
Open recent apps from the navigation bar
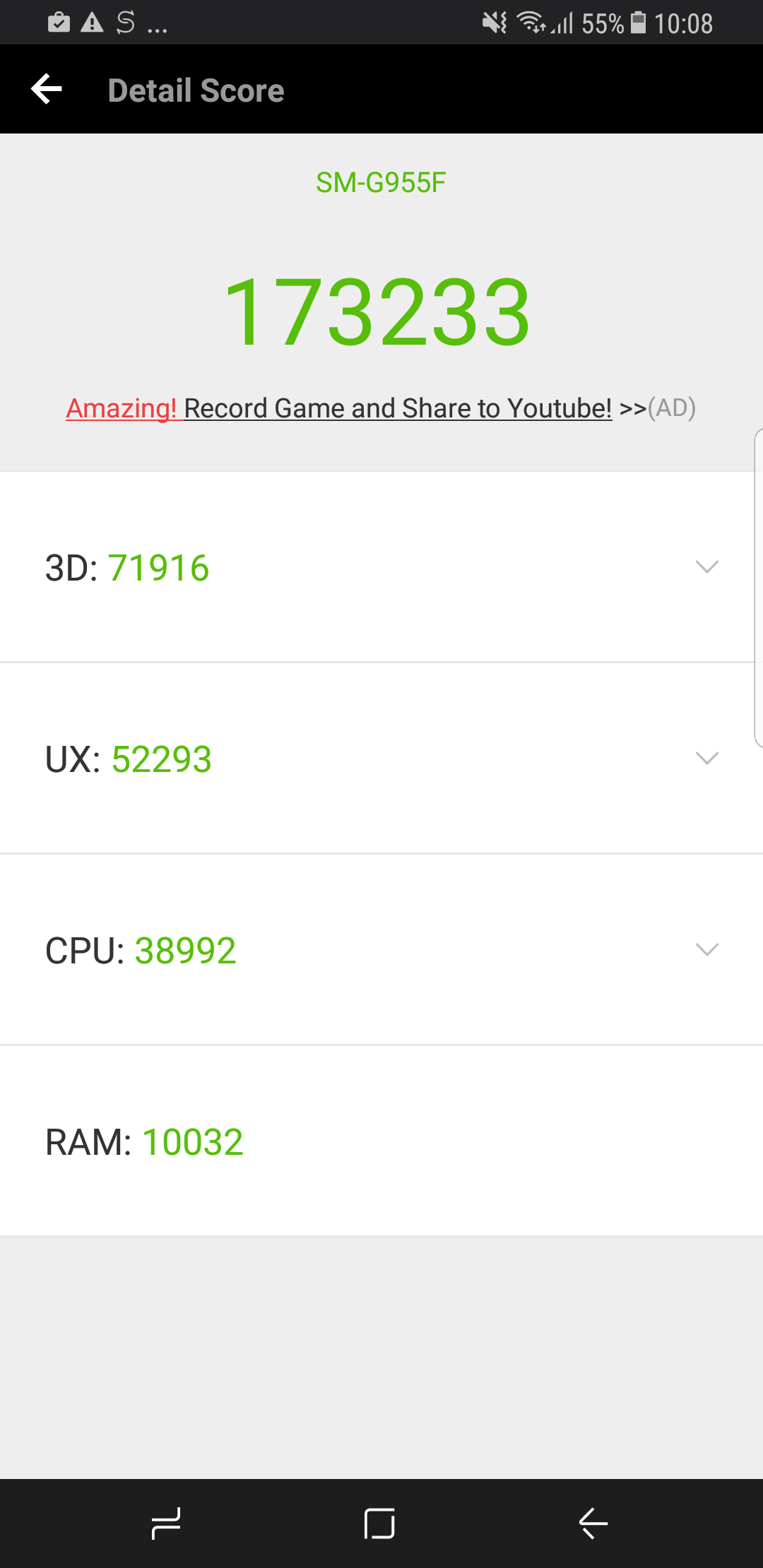point(166,1524)
